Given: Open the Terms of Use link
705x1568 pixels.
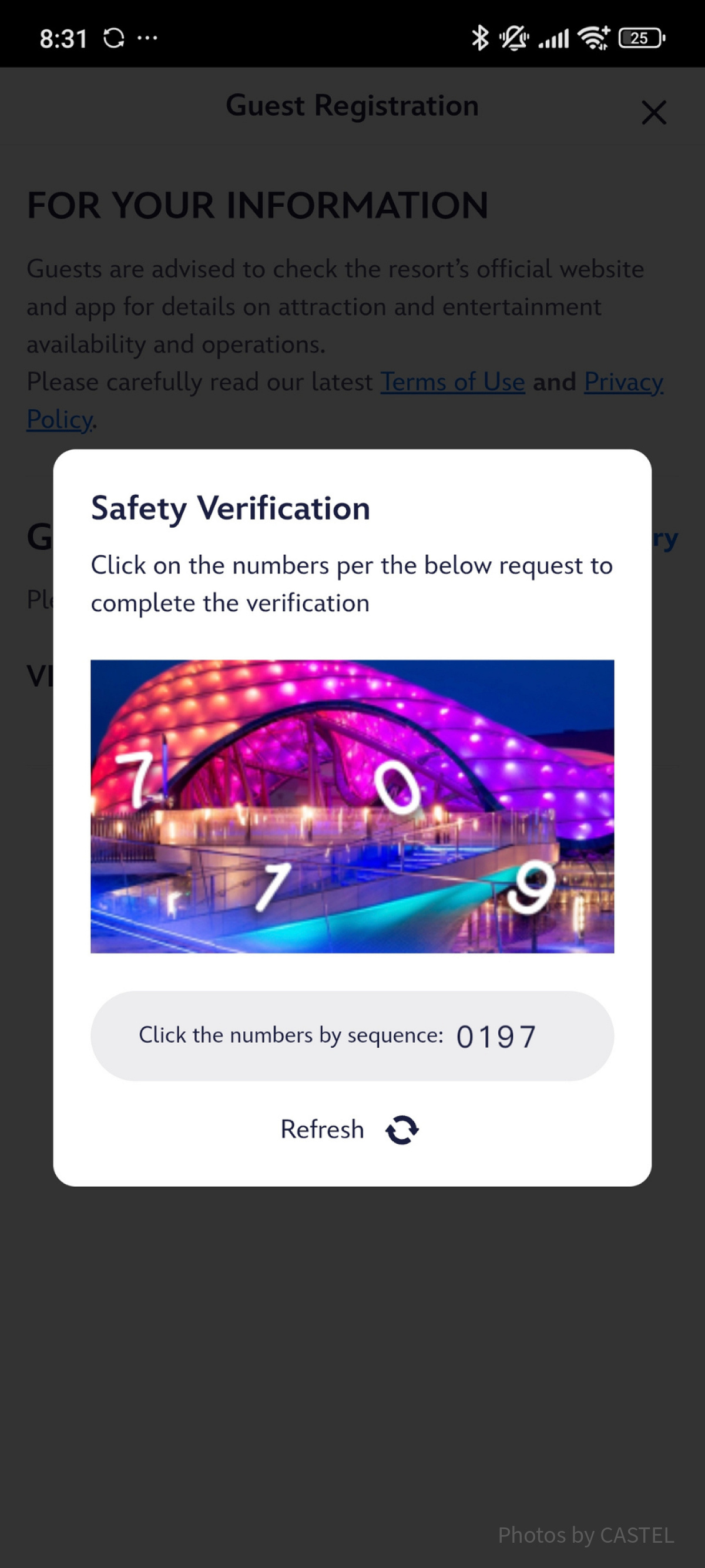Looking at the screenshot, I should coord(452,382).
